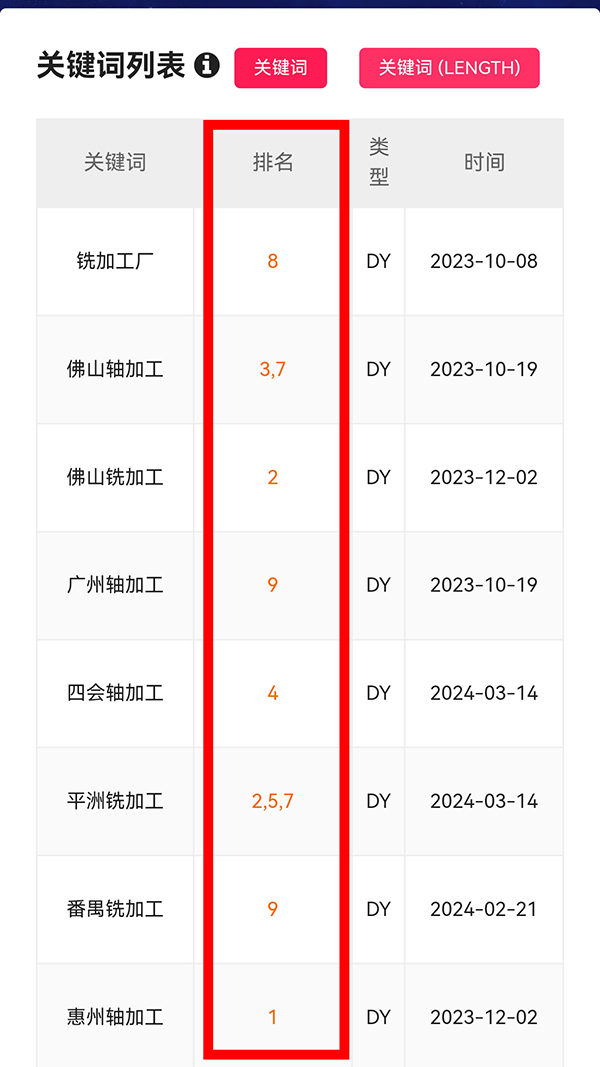
Task: Open the info icon beside 关键词列表
Action: point(207,66)
